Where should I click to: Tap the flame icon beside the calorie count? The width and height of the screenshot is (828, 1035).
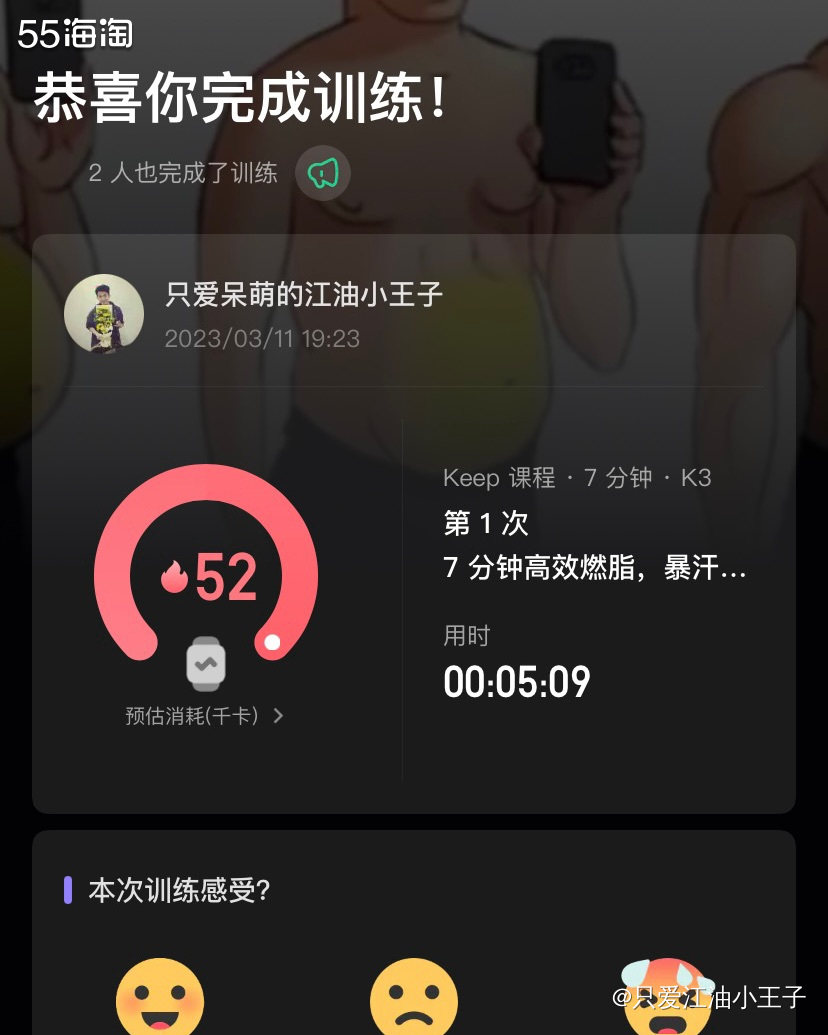[174, 576]
